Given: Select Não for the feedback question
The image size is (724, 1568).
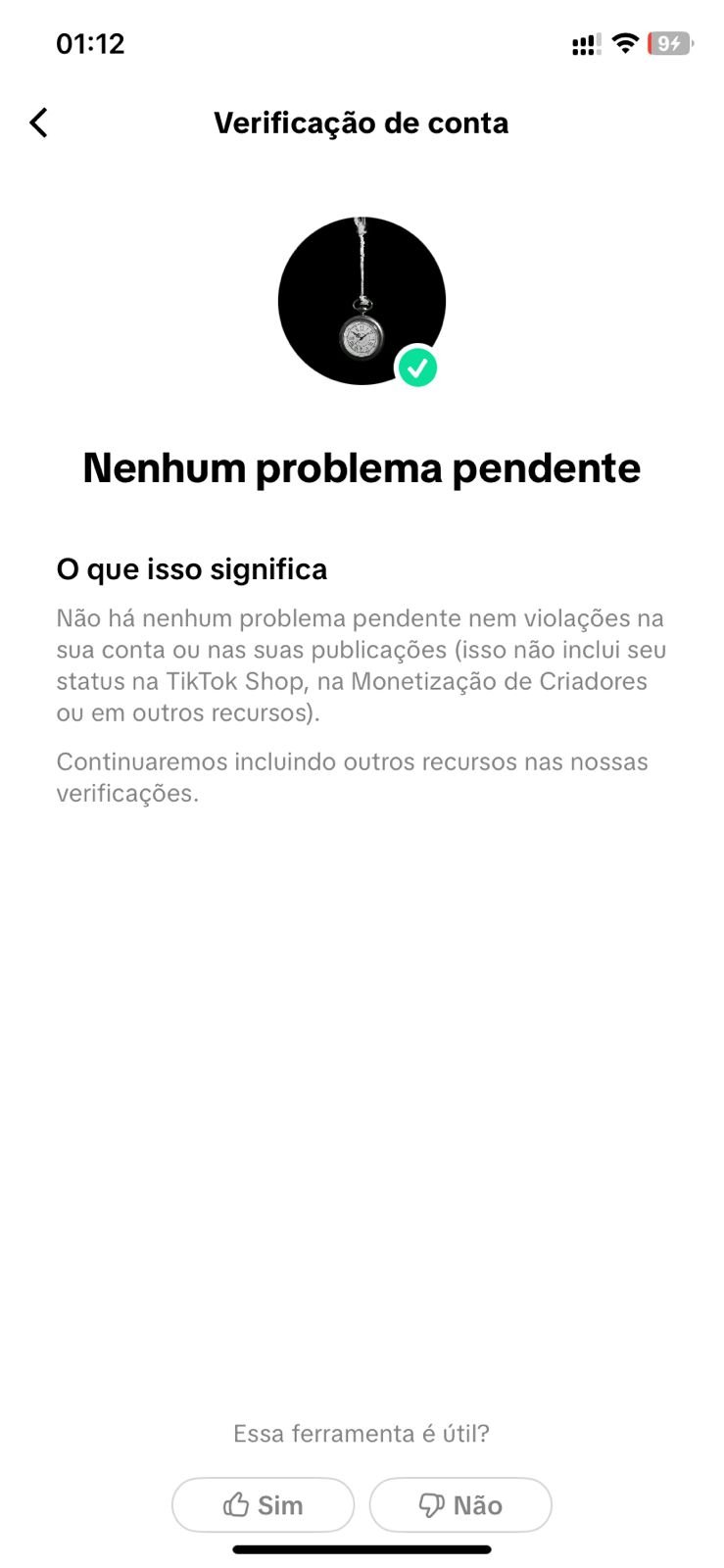Looking at the screenshot, I should (460, 1504).
